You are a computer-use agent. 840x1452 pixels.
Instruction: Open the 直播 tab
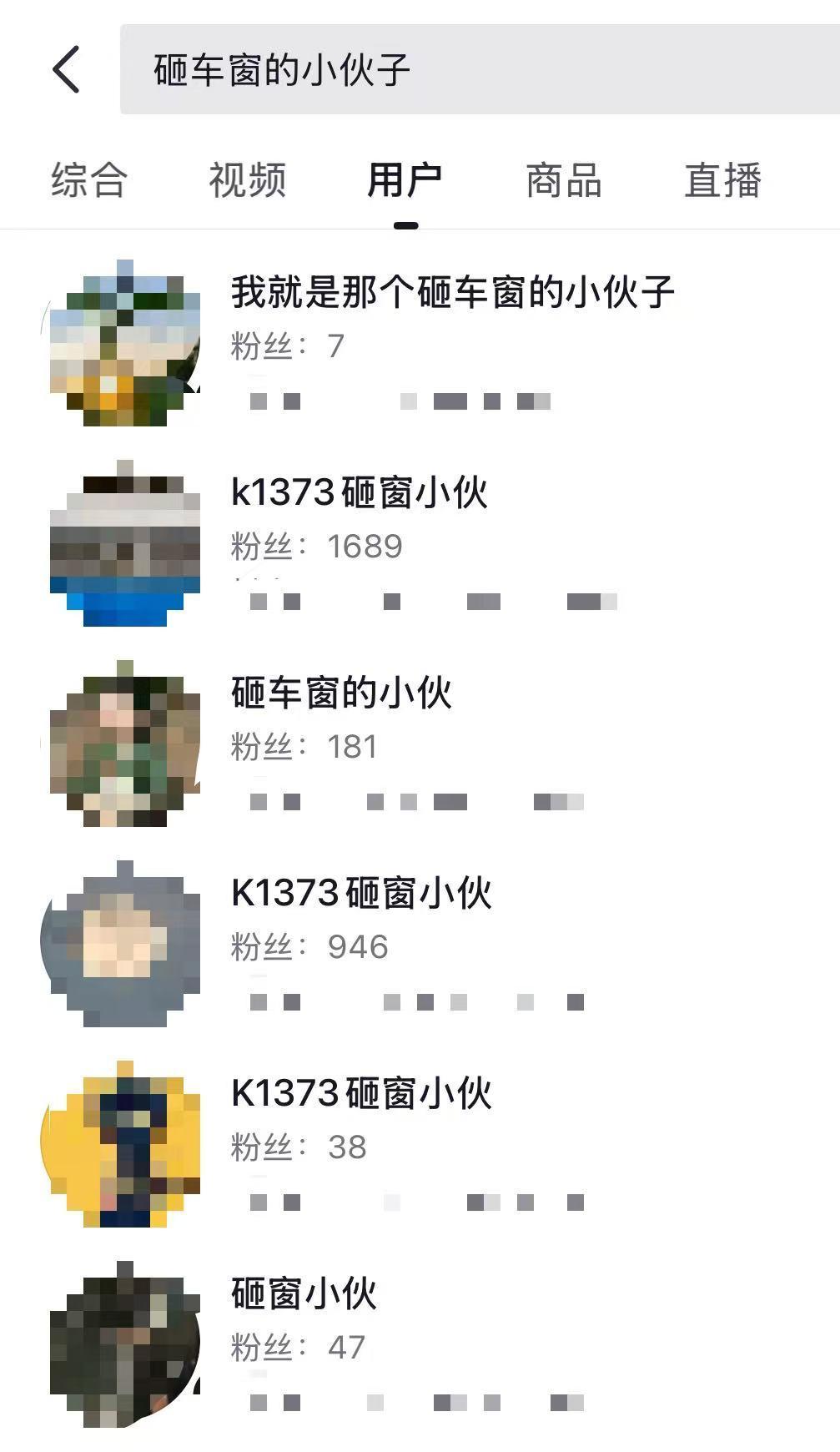point(722,179)
